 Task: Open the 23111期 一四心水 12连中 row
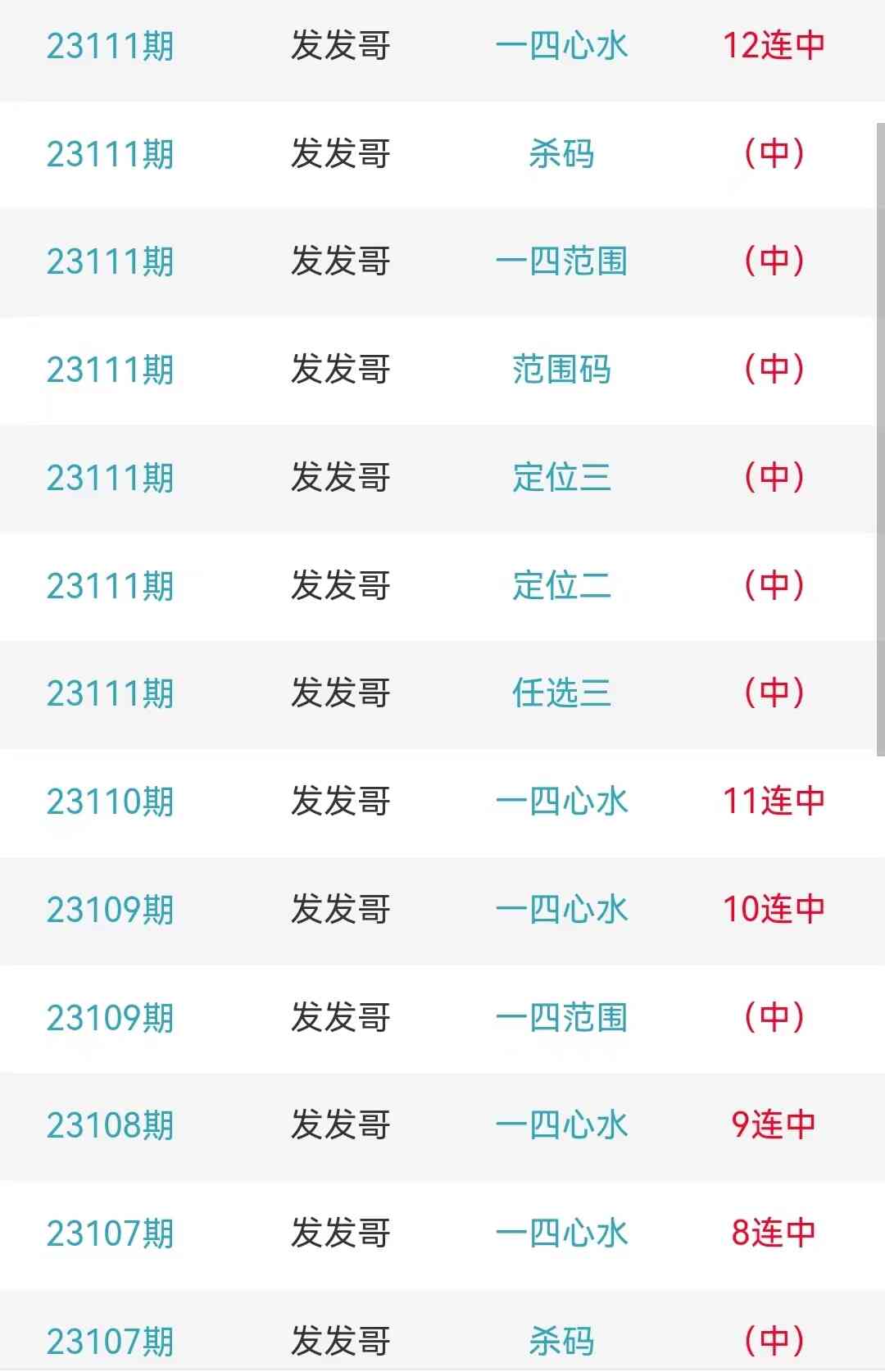561,46
